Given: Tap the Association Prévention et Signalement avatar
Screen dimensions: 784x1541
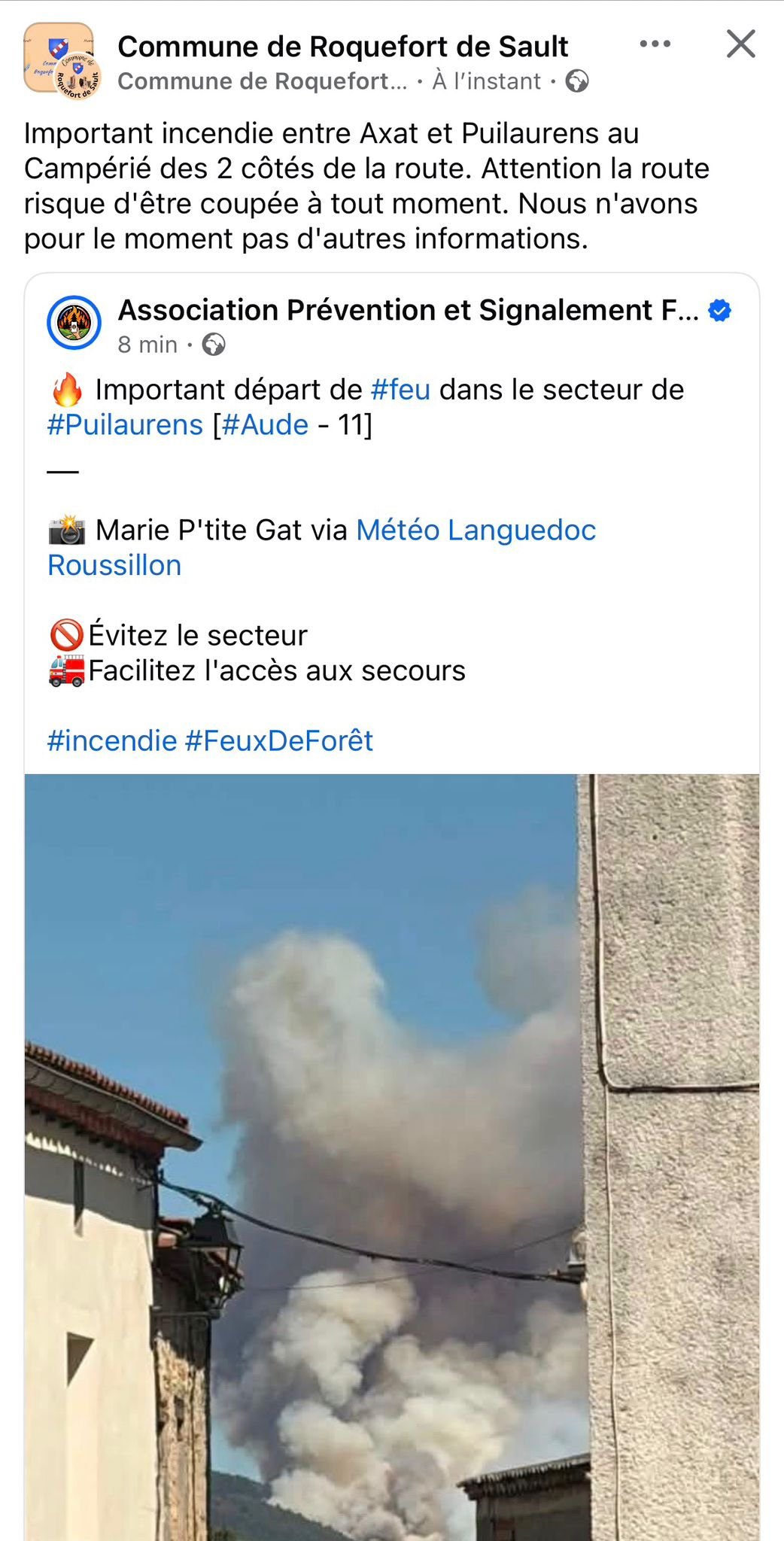Looking at the screenshot, I should 74,323.
